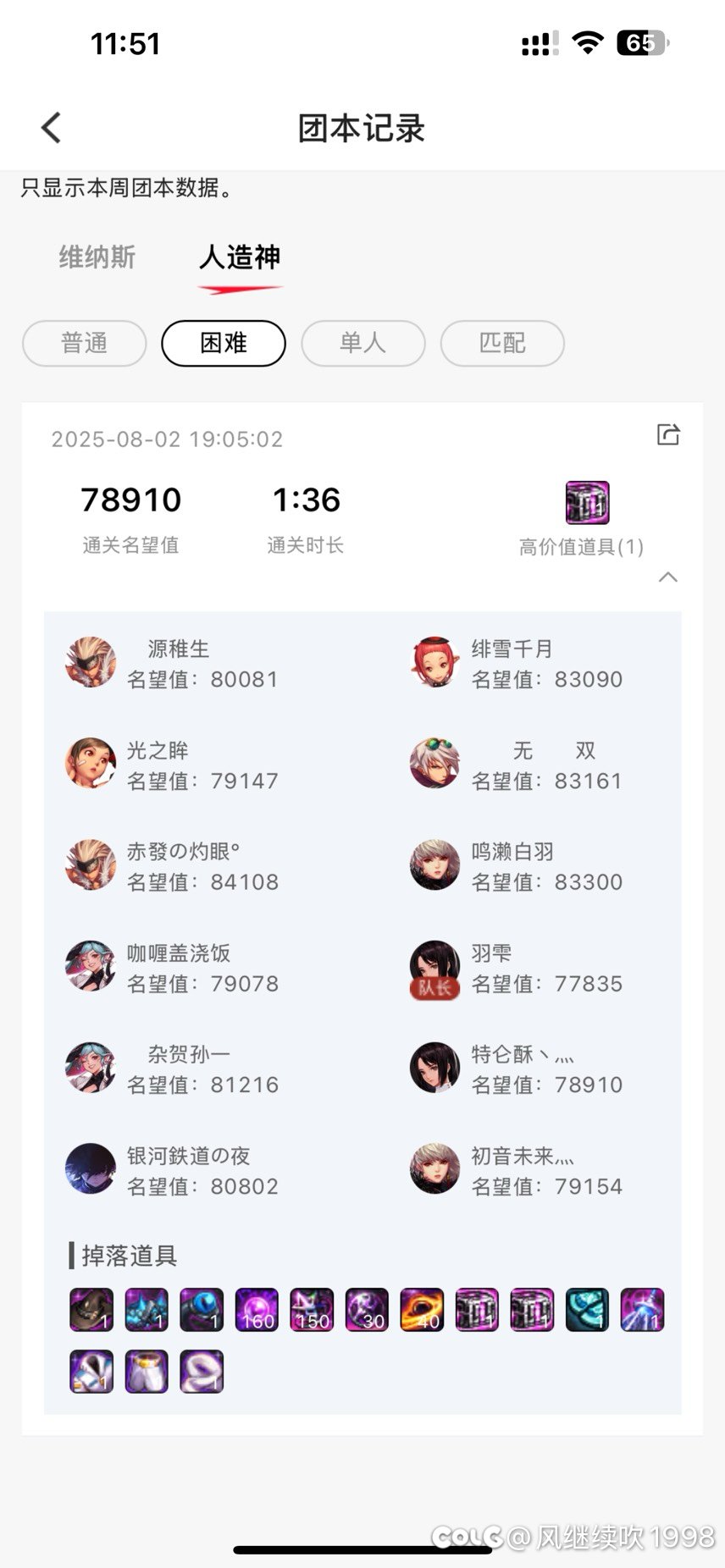This screenshot has height=1568, width=725.
Task: Select the 困难 difficulty chip
Action: [224, 343]
